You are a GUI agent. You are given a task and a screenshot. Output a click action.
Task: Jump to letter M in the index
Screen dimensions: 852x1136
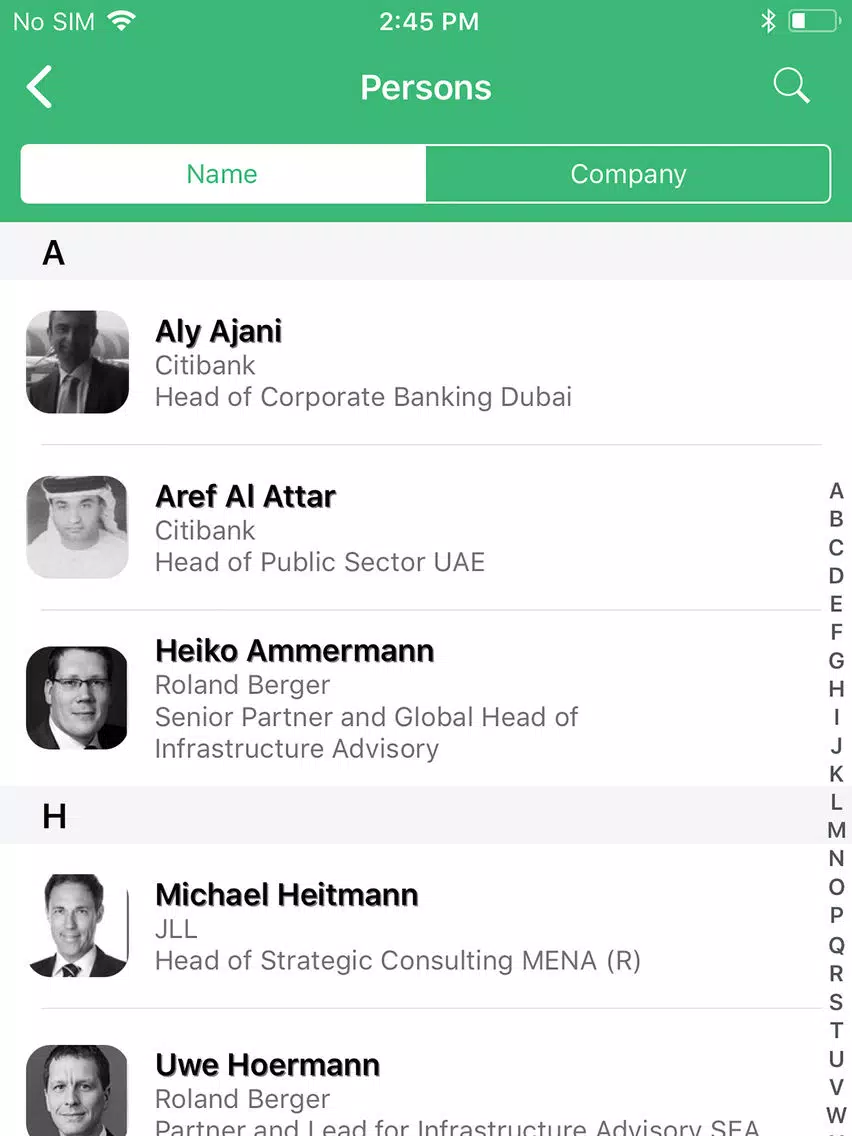pyautogui.click(x=836, y=830)
